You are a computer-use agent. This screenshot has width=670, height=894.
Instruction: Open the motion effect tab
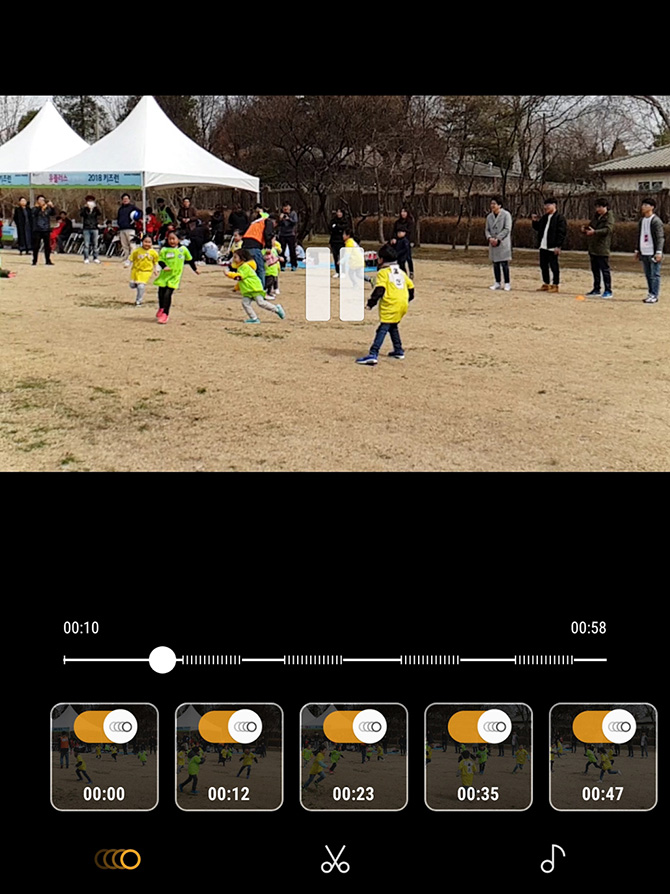118,858
